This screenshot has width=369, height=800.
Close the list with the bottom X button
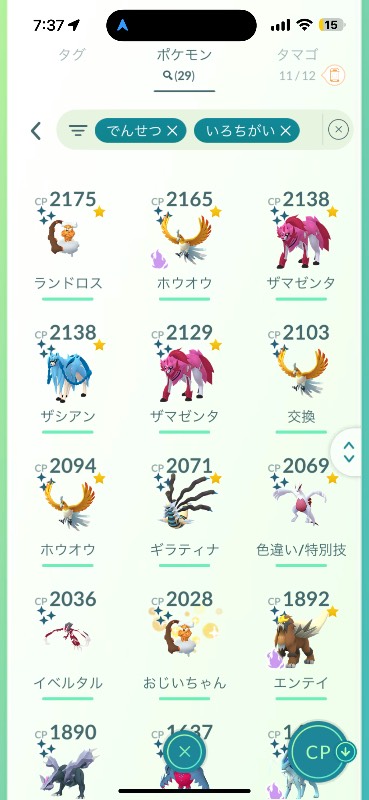[185, 752]
